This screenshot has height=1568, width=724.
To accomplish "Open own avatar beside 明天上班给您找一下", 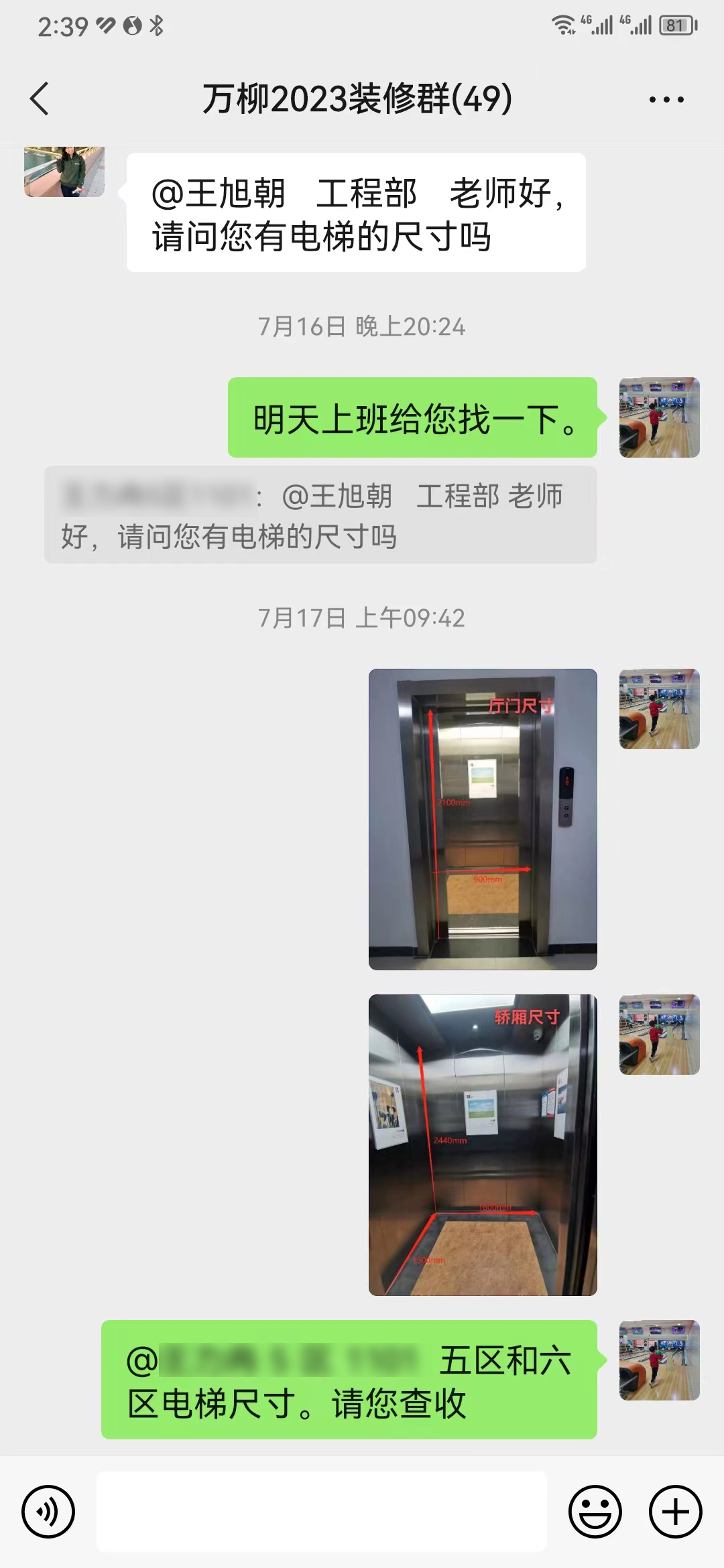I will coord(659,417).
